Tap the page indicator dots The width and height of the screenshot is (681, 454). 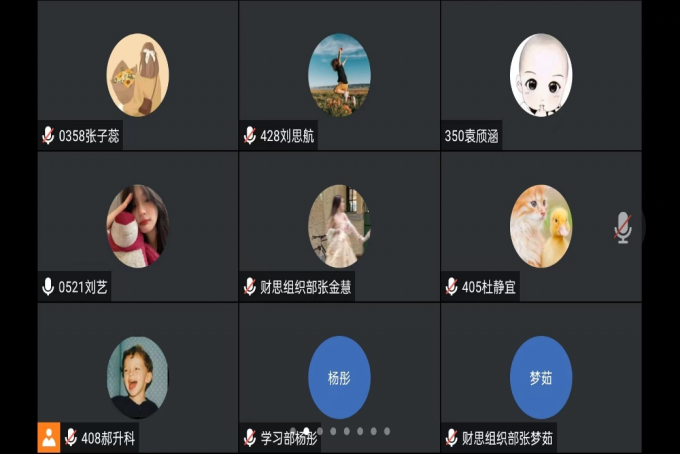pos(340,431)
